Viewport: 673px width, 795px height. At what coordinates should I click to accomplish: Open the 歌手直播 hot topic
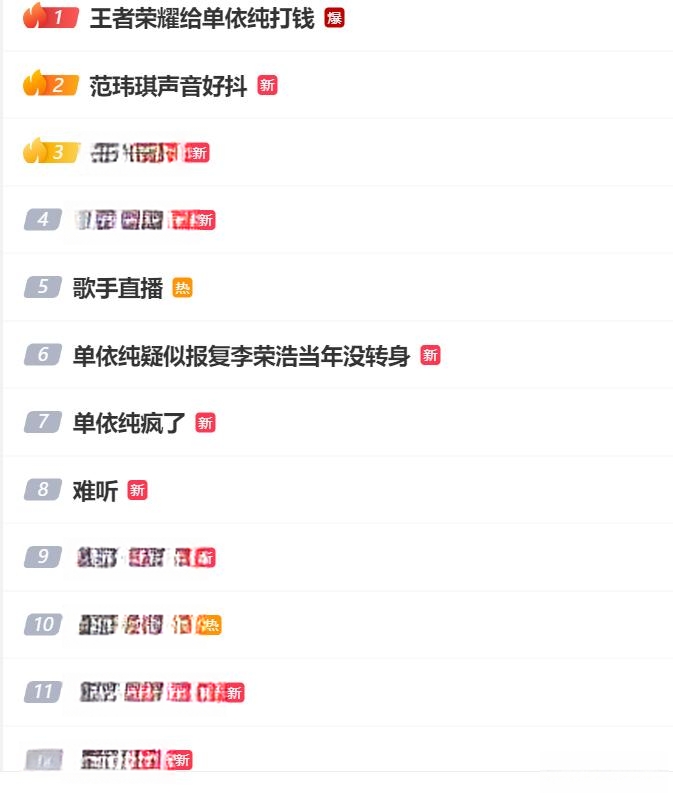click(118, 288)
